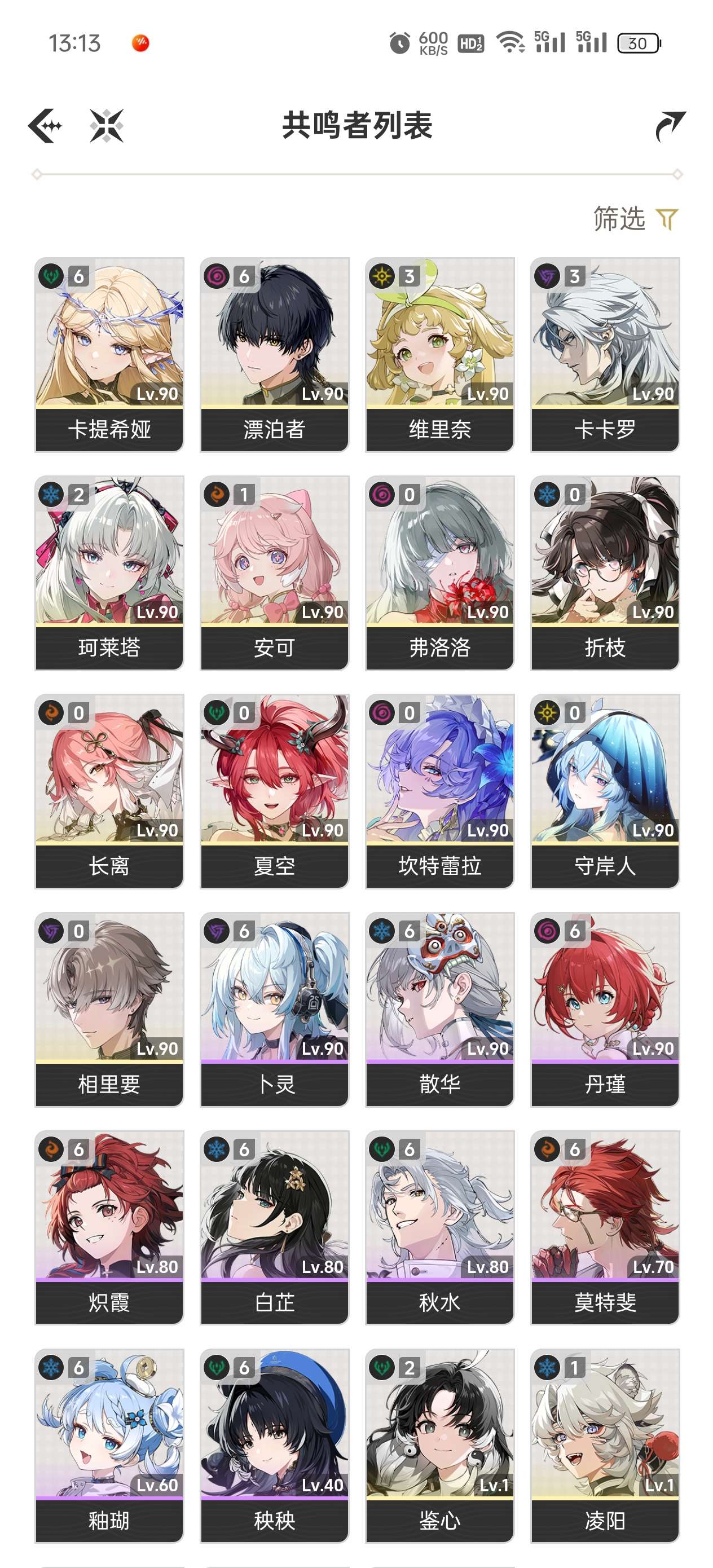
Task: Open the 筛选 filter
Action: tap(636, 218)
